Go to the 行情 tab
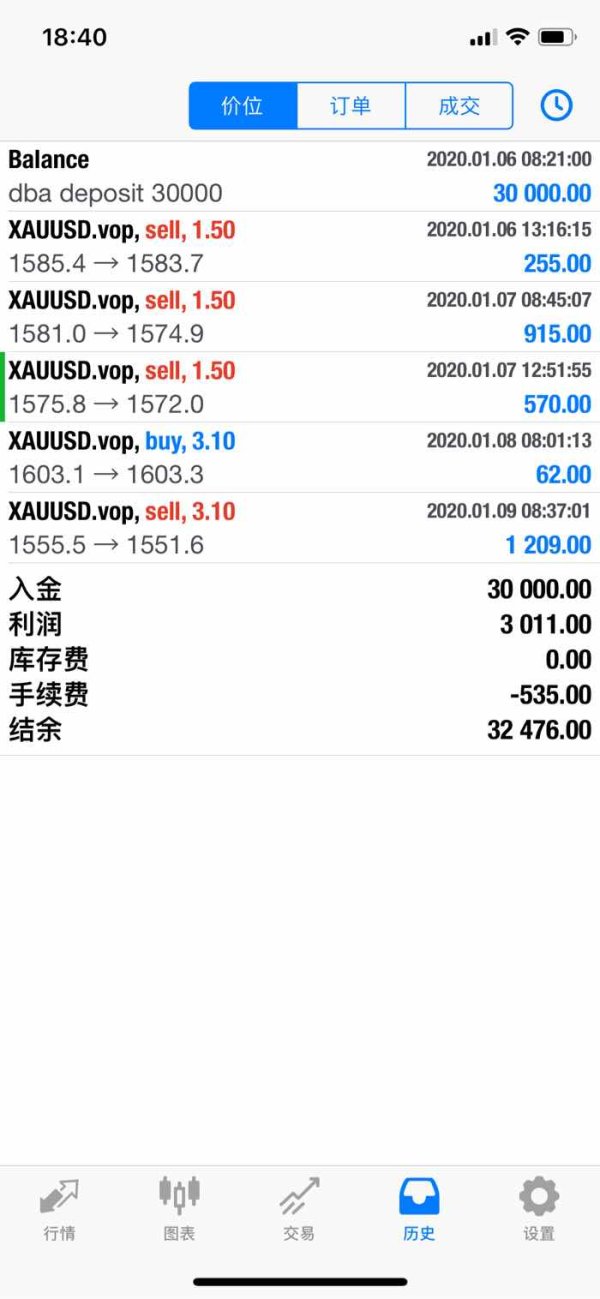The width and height of the screenshot is (600, 1299). click(59, 1208)
